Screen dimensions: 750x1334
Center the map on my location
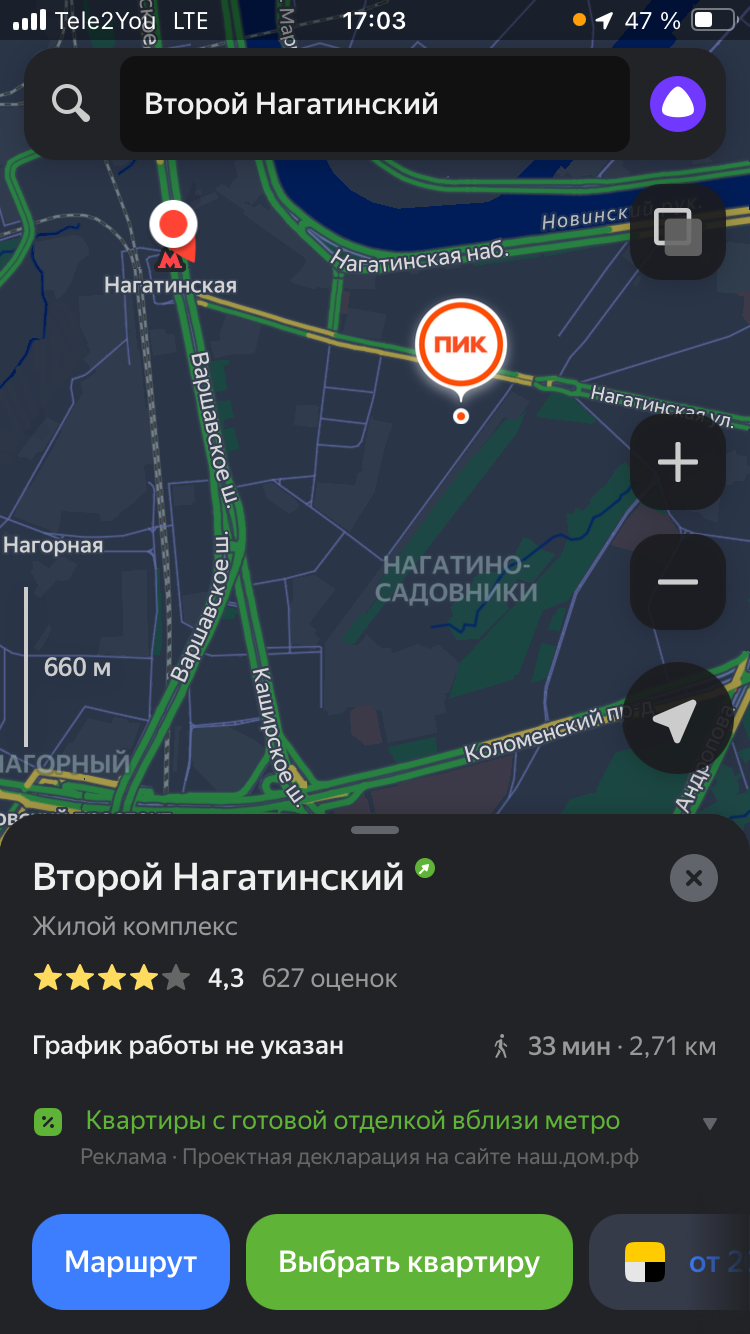[675, 718]
